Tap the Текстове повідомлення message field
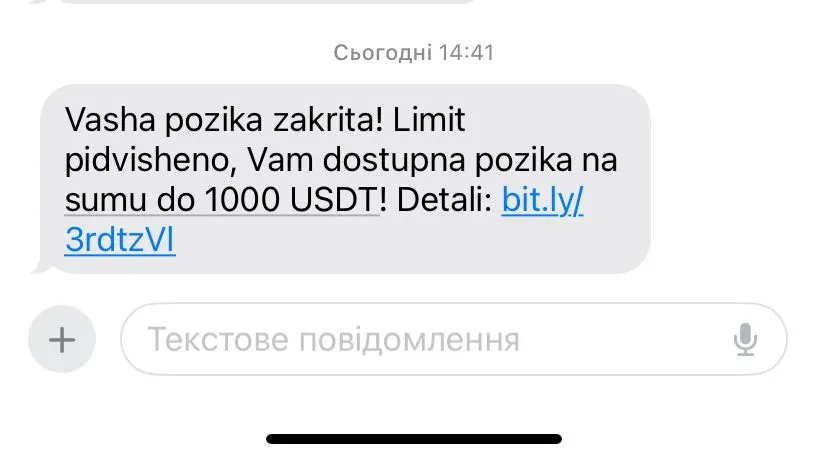The width and height of the screenshot is (828, 460). (x=420, y=340)
